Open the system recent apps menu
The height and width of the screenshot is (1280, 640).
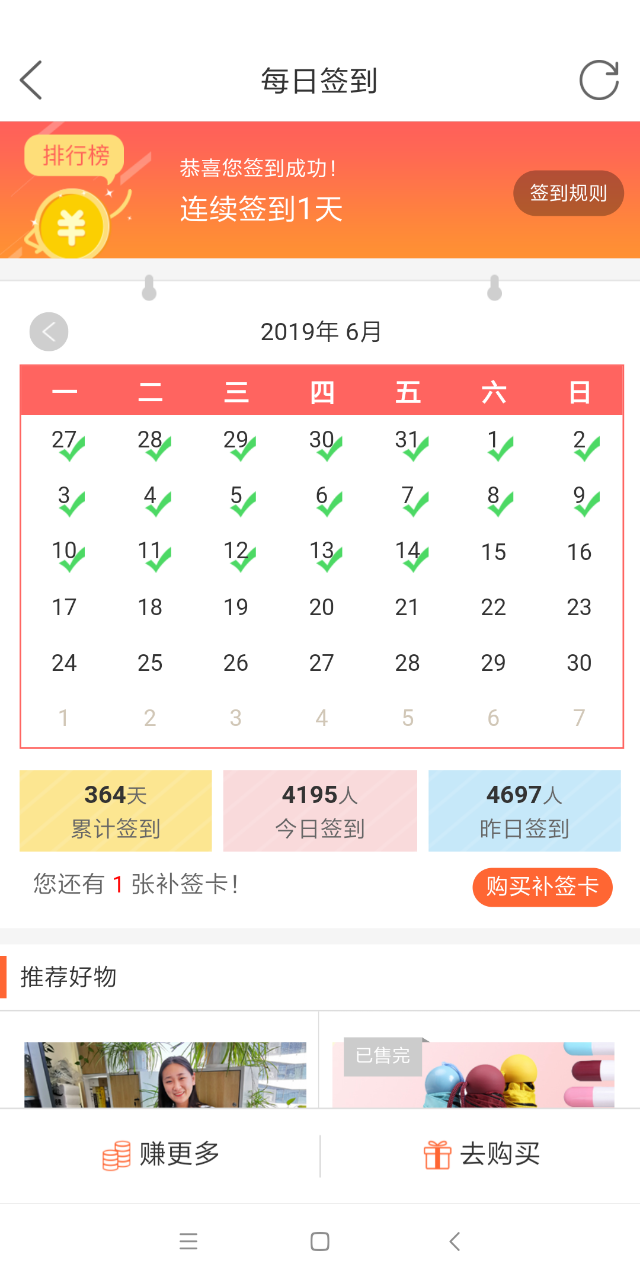(188, 1242)
